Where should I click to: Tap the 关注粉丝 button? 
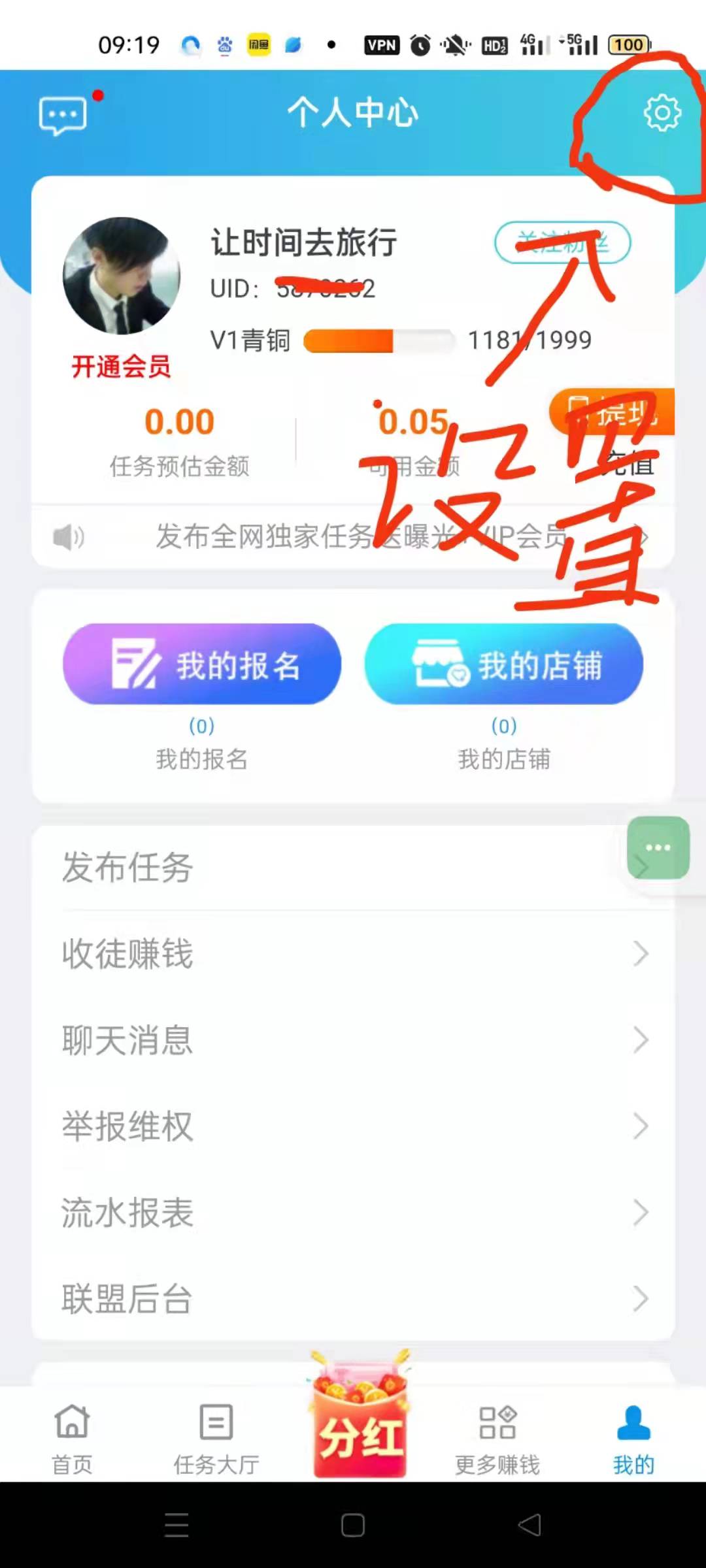click(x=562, y=243)
